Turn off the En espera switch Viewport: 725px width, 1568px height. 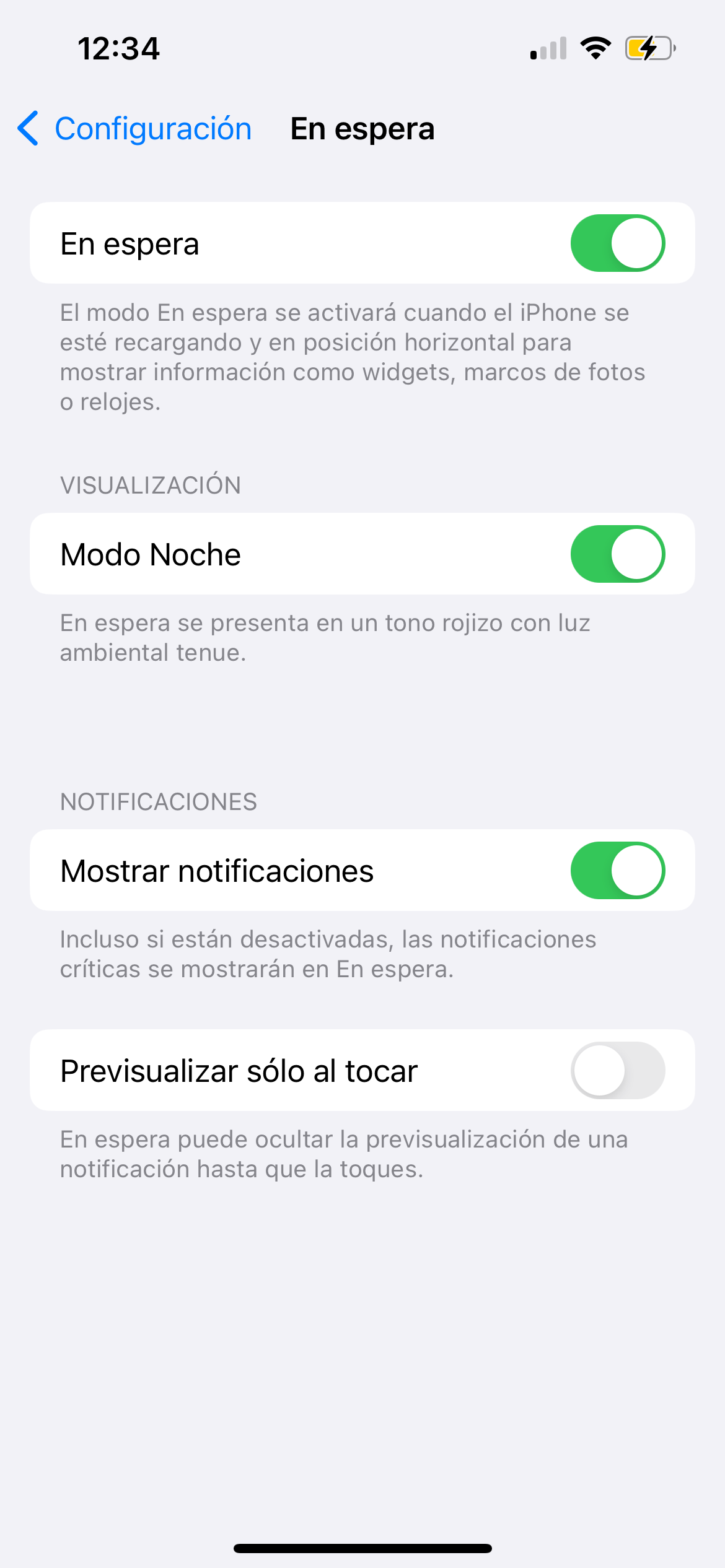(x=617, y=243)
